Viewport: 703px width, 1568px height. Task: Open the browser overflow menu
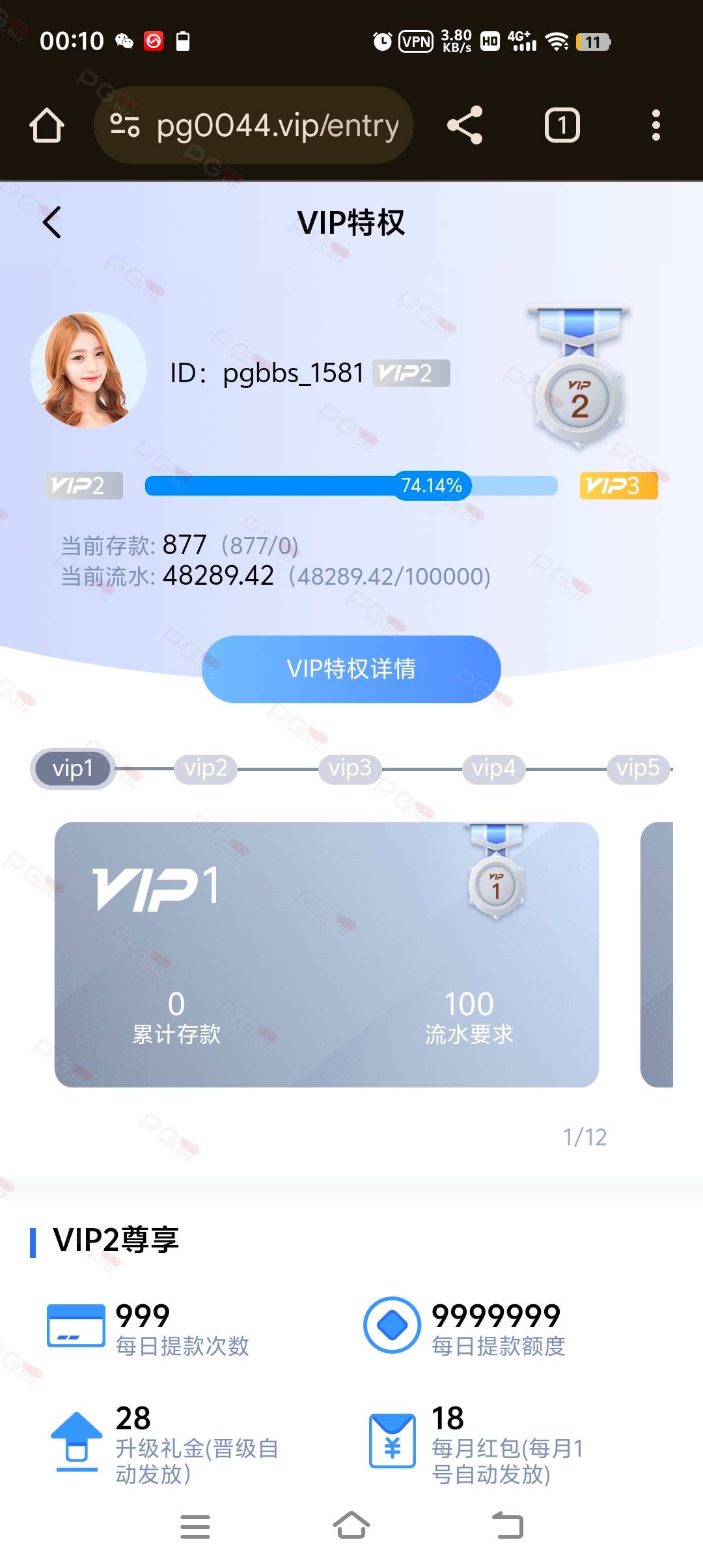pos(656,125)
